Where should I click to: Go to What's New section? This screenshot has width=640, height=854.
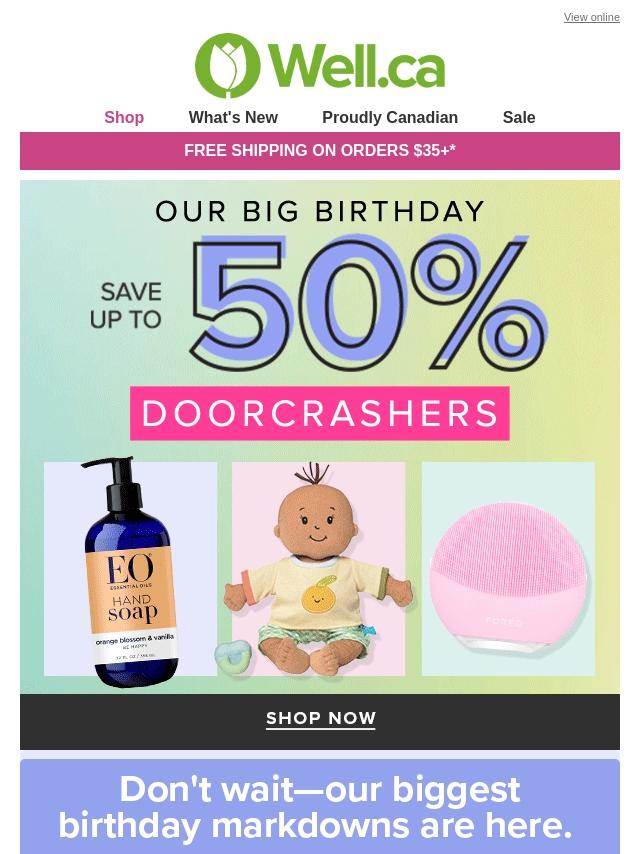[233, 117]
